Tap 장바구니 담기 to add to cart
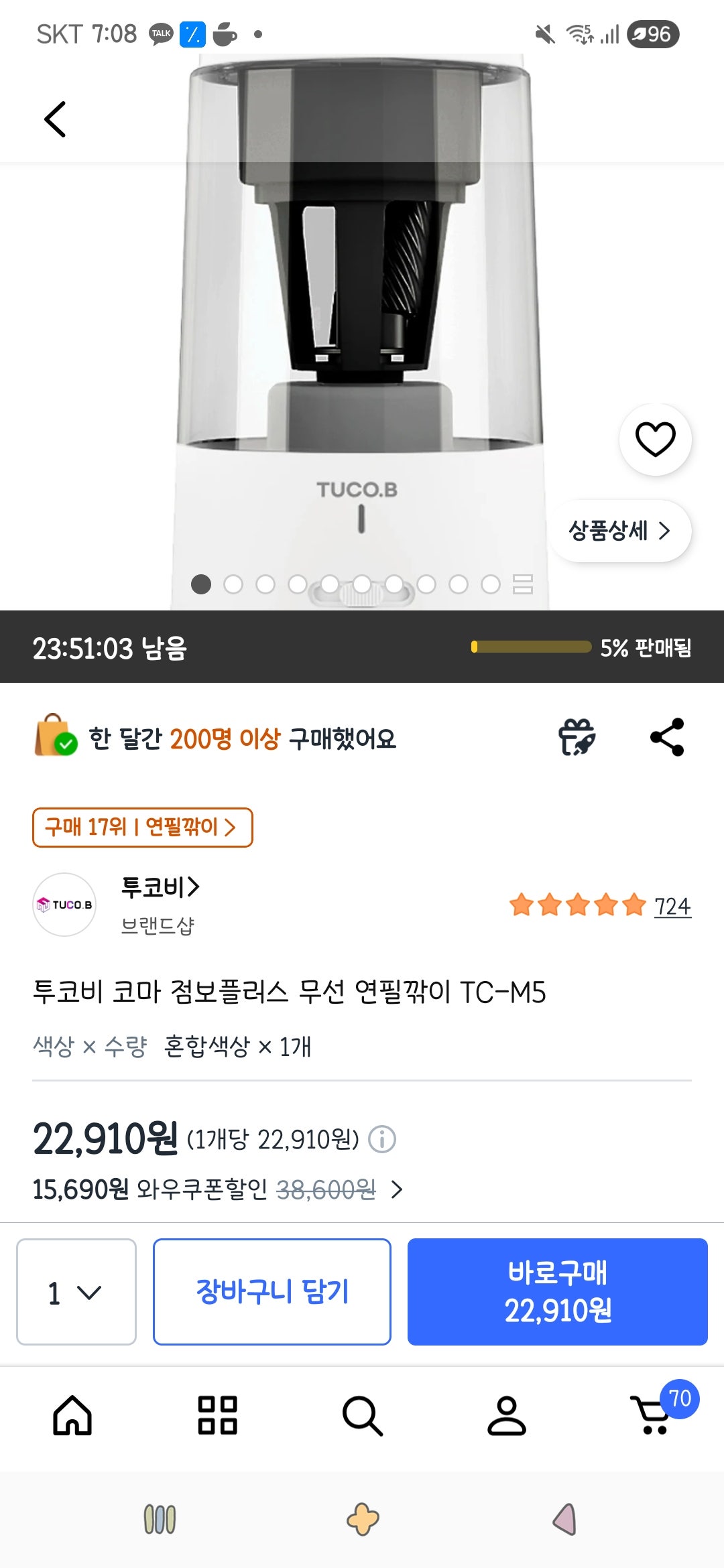This screenshot has height=1568, width=724. click(x=272, y=1293)
